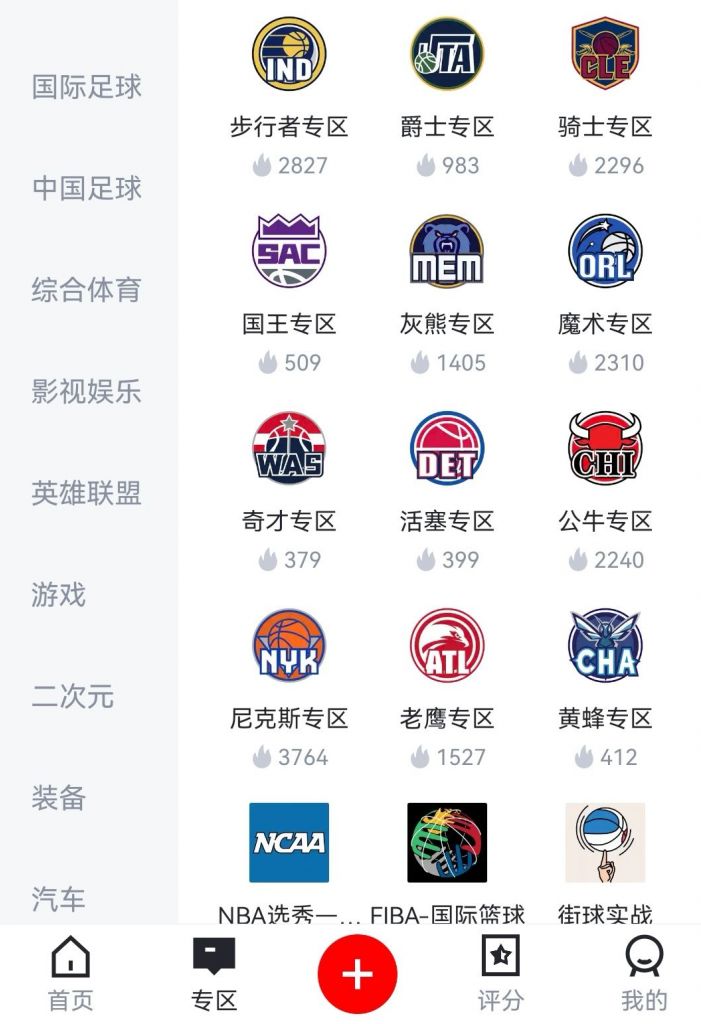701x1024 pixels.
Task: Open the 二次元 category
Action: pyautogui.click(x=73, y=696)
